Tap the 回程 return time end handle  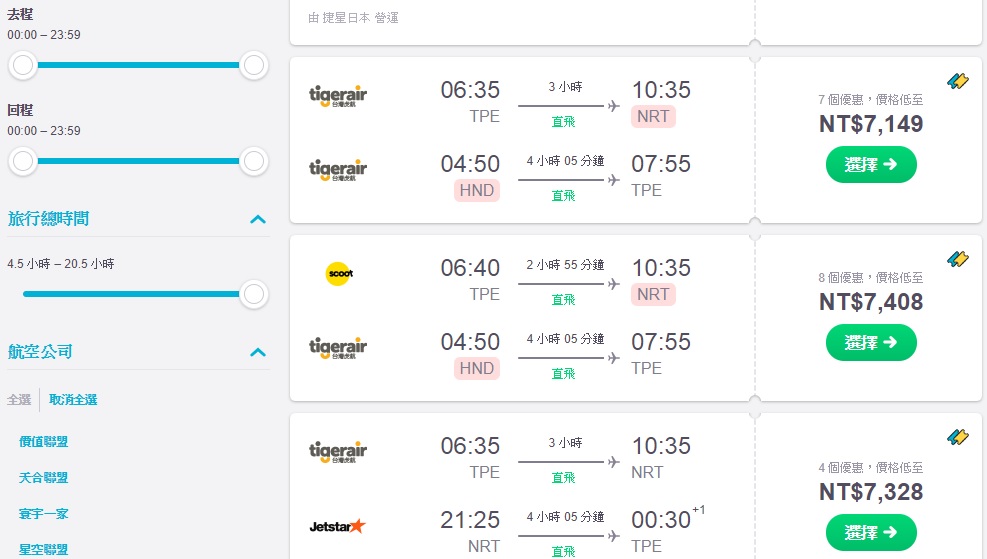tap(254, 161)
